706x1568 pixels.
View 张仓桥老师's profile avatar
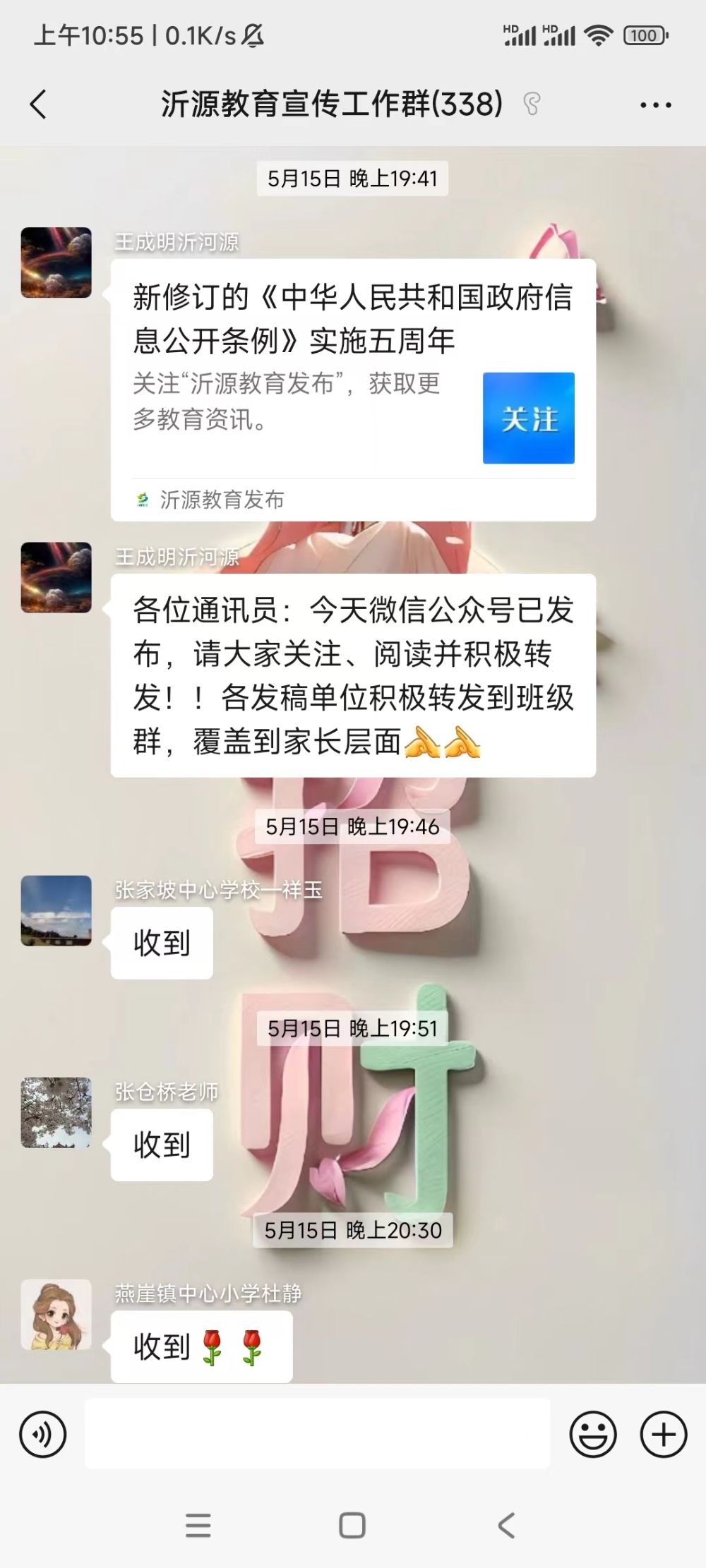pyautogui.click(x=56, y=1112)
